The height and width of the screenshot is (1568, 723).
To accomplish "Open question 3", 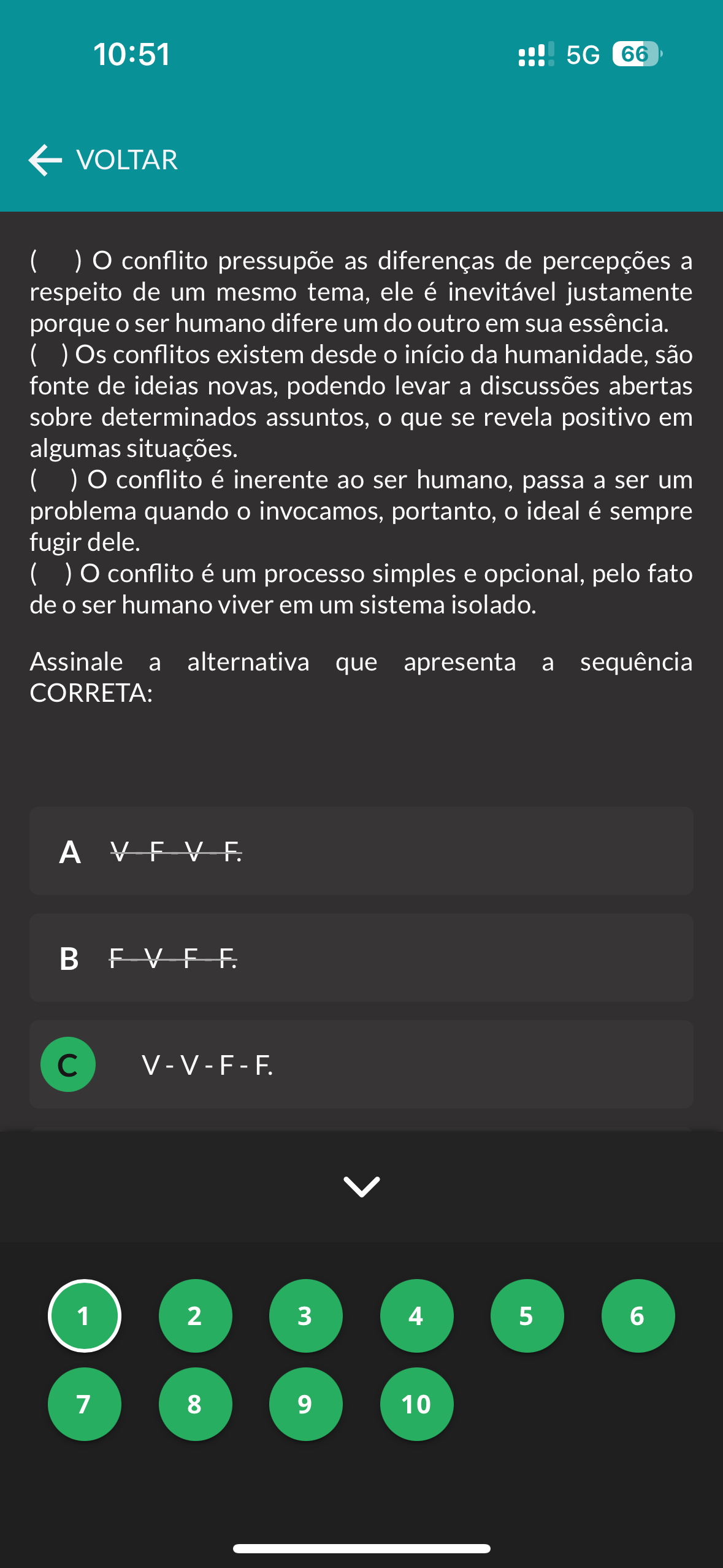I will [x=305, y=1316].
